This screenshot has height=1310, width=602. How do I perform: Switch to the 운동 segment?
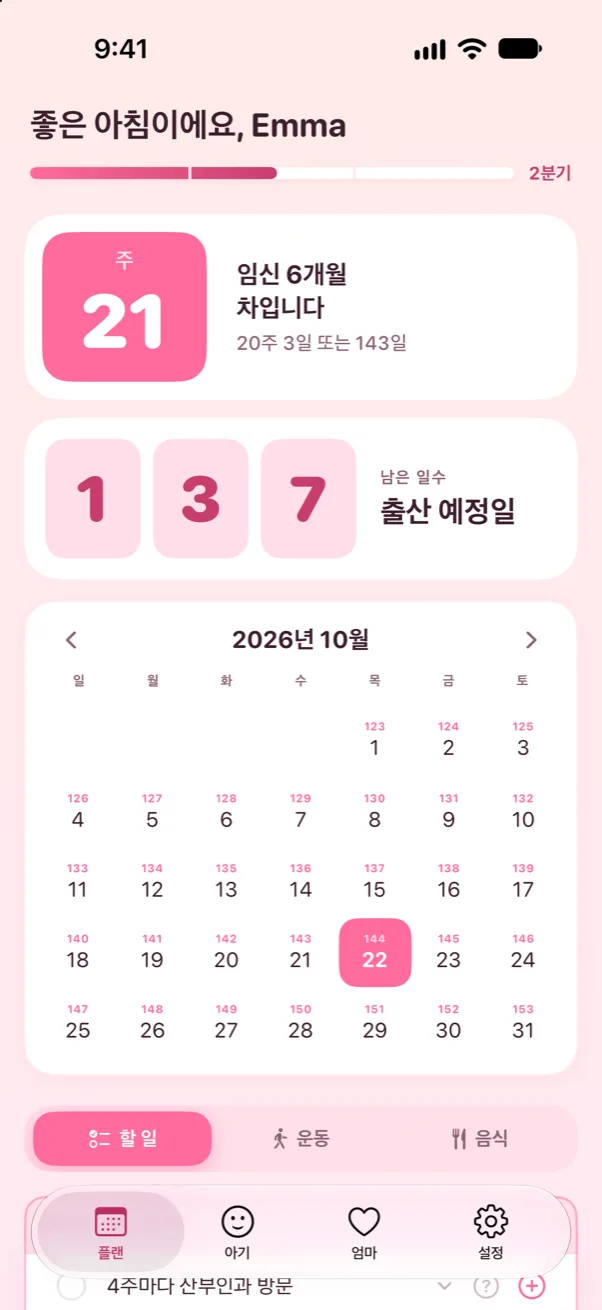[x=301, y=1138]
